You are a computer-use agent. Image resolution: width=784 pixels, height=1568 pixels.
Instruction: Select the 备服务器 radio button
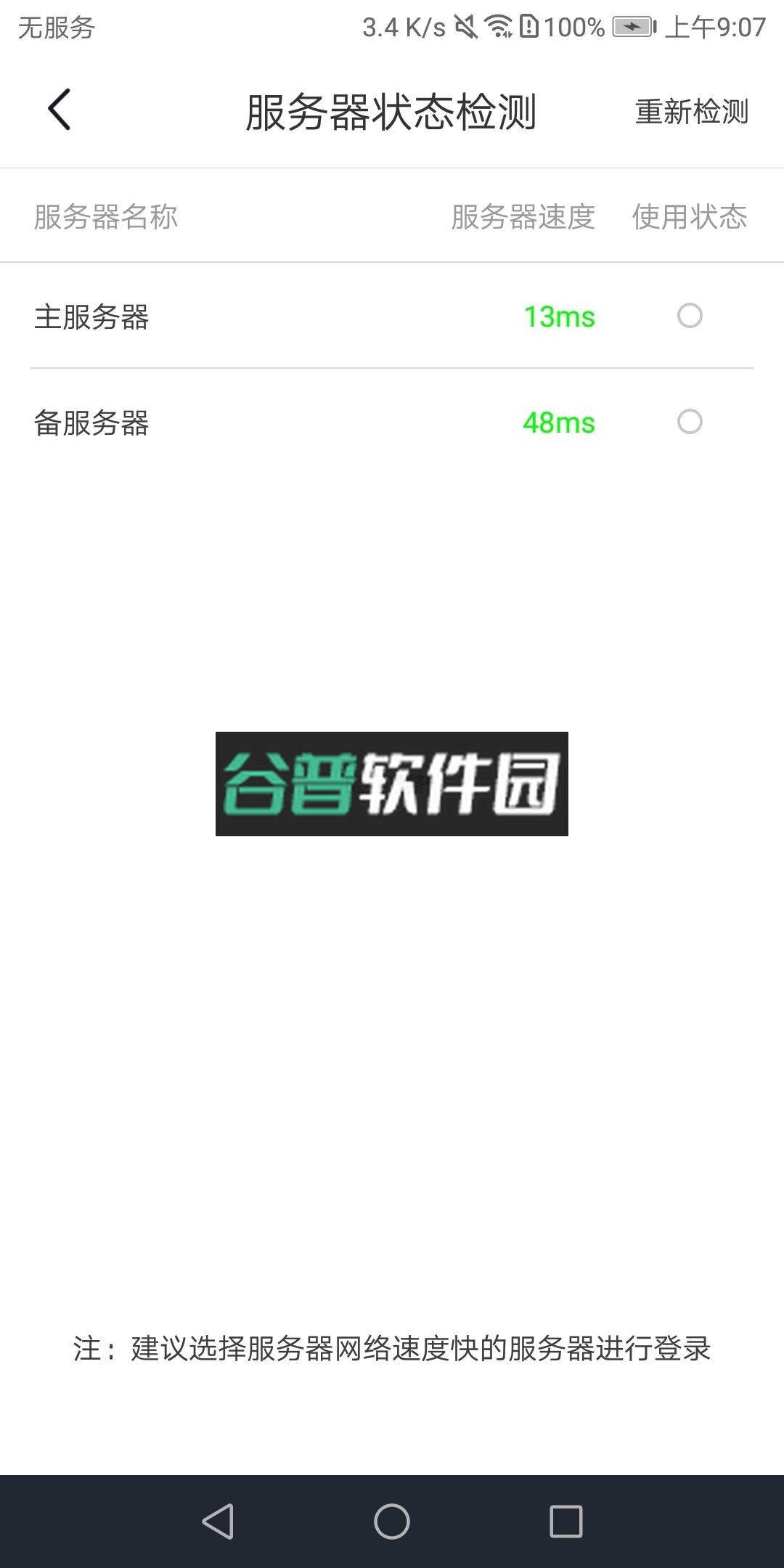tap(690, 422)
